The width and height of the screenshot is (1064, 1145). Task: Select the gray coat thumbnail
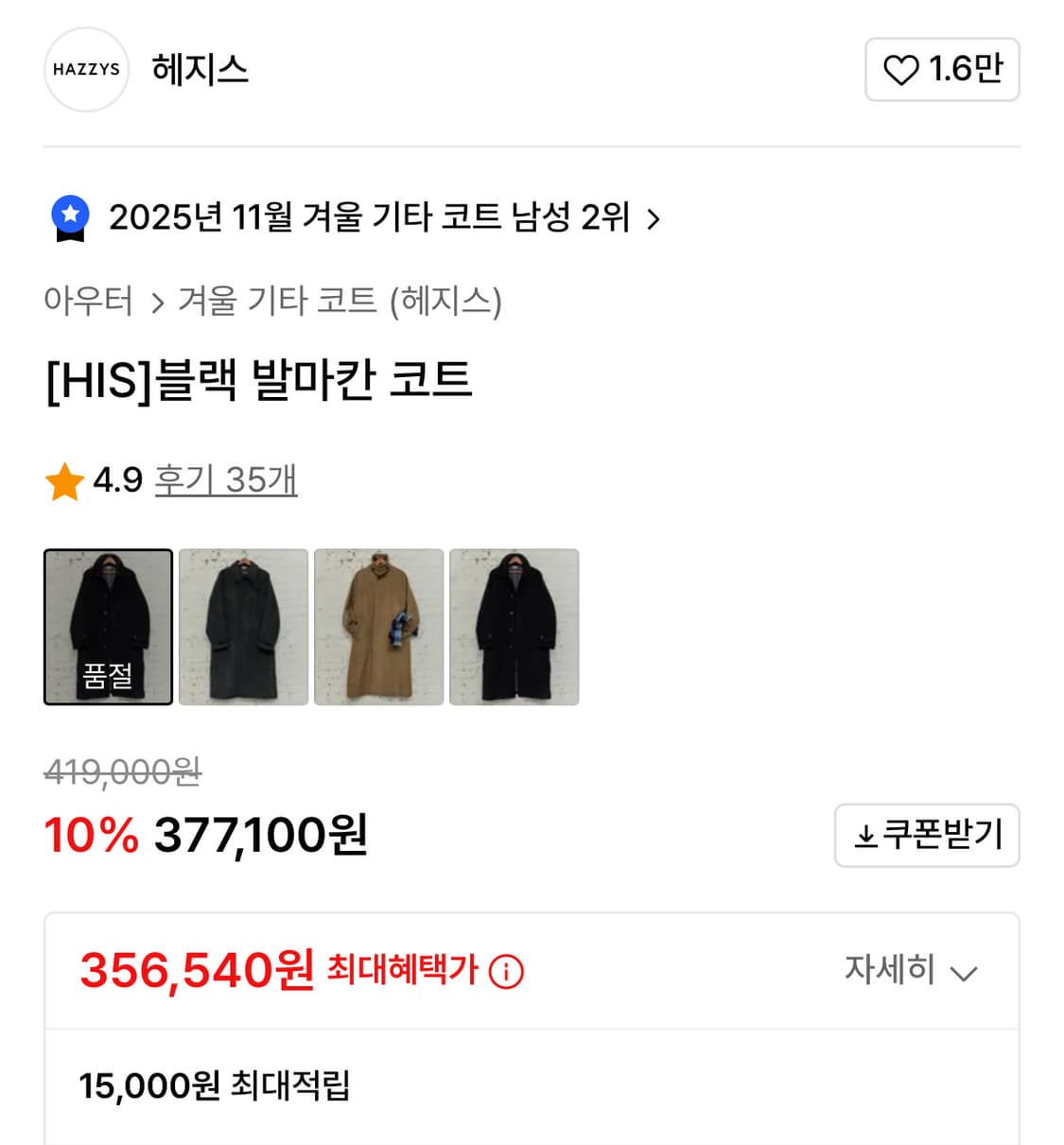click(242, 626)
